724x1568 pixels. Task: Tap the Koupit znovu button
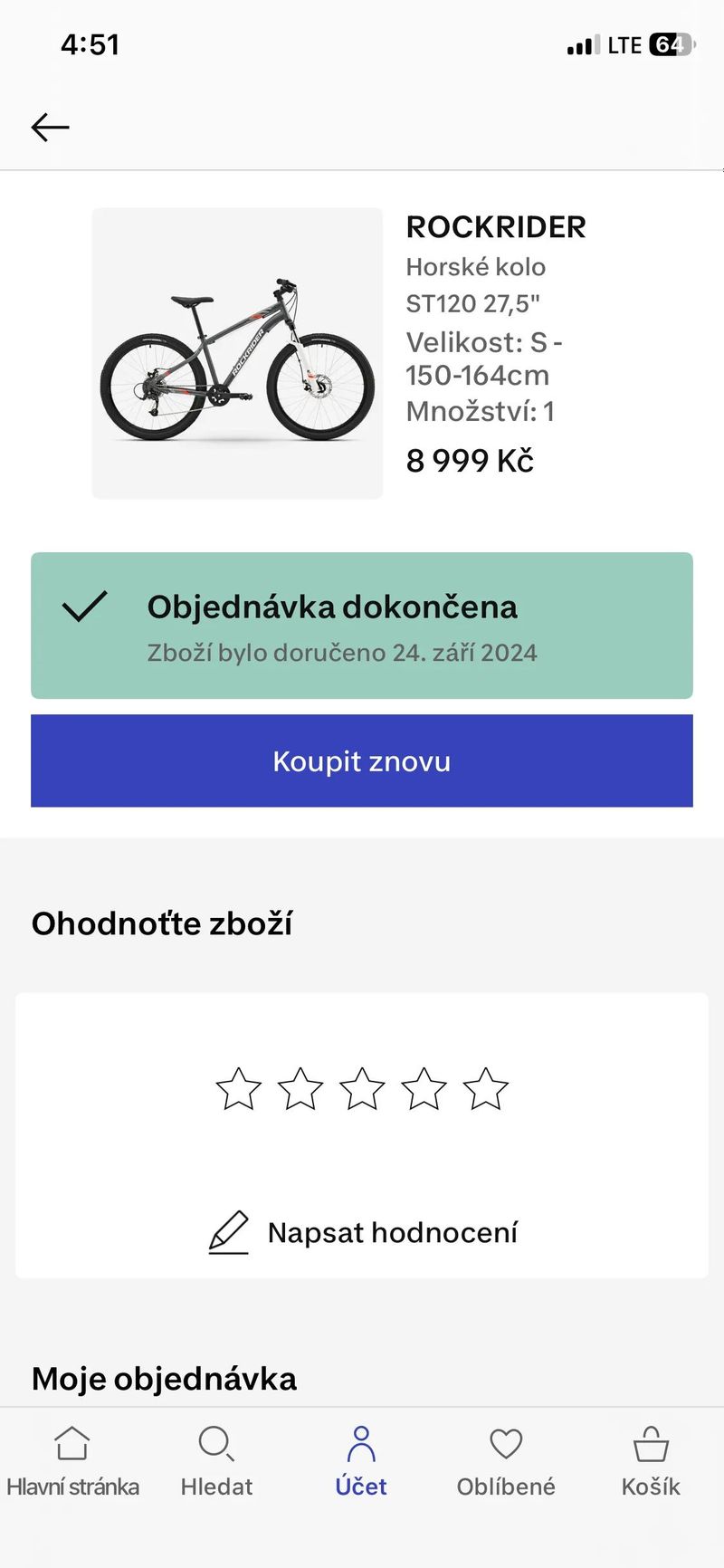click(x=361, y=760)
